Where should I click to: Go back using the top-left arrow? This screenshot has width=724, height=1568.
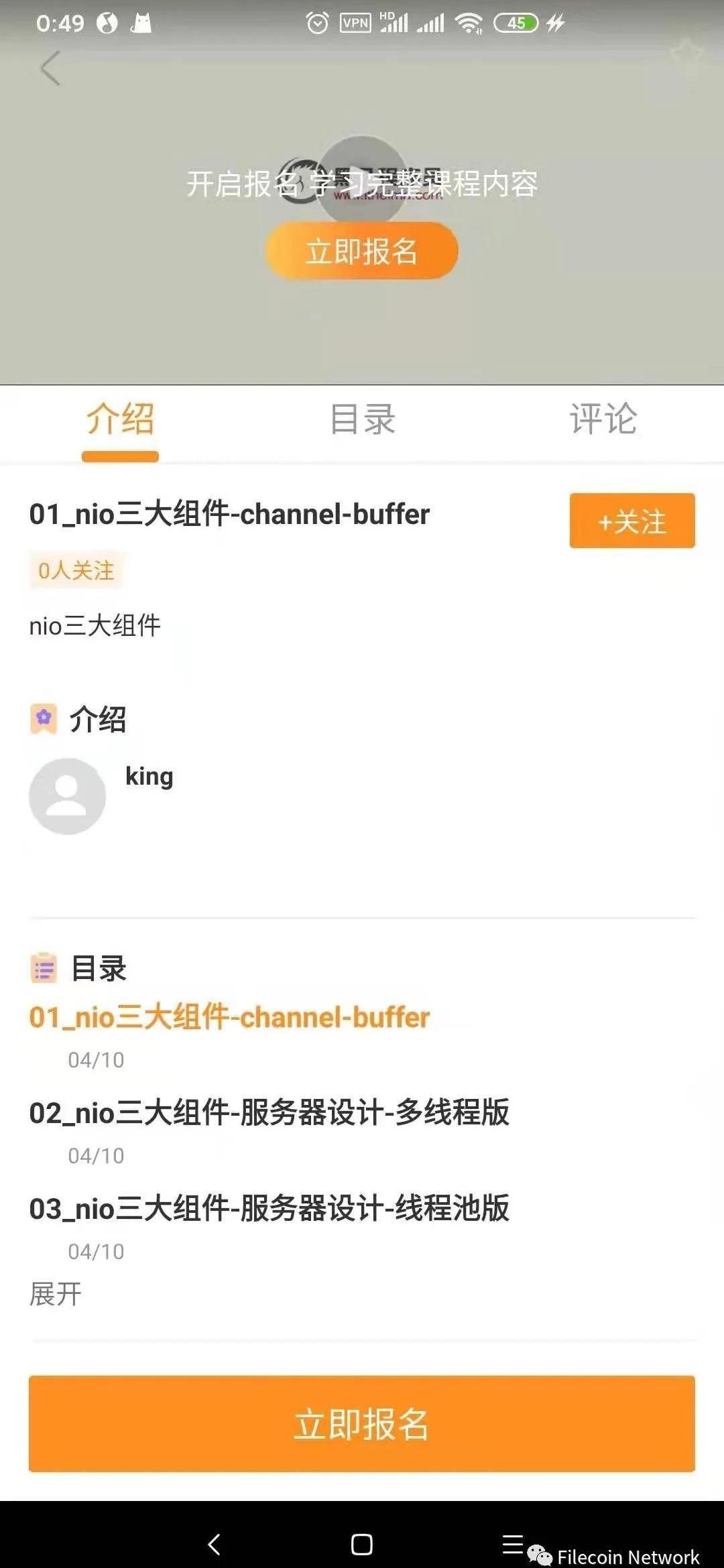click(51, 68)
